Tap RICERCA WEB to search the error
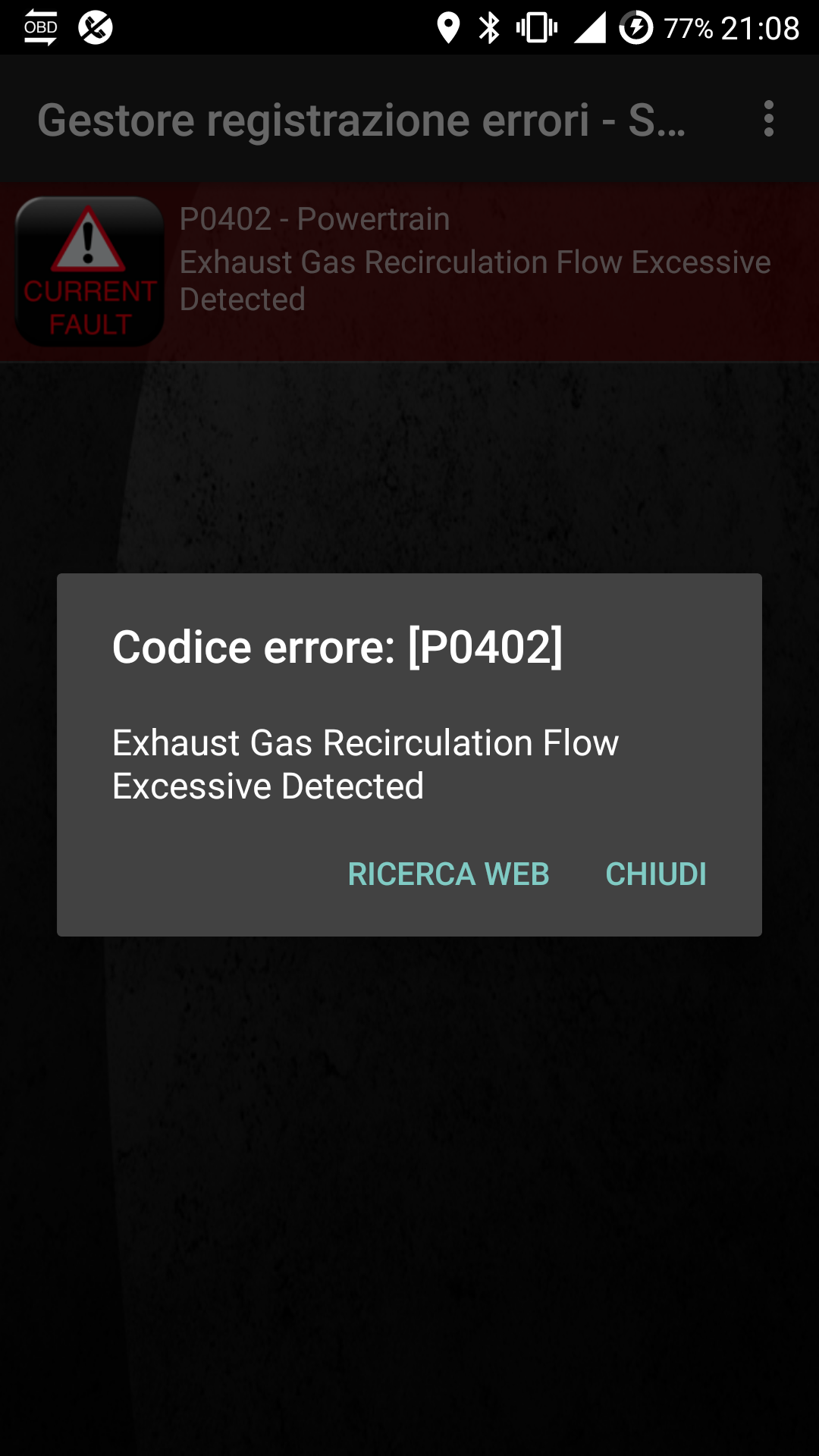Image resolution: width=819 pixels, height=1456 pixels. (x=448, y=874)
